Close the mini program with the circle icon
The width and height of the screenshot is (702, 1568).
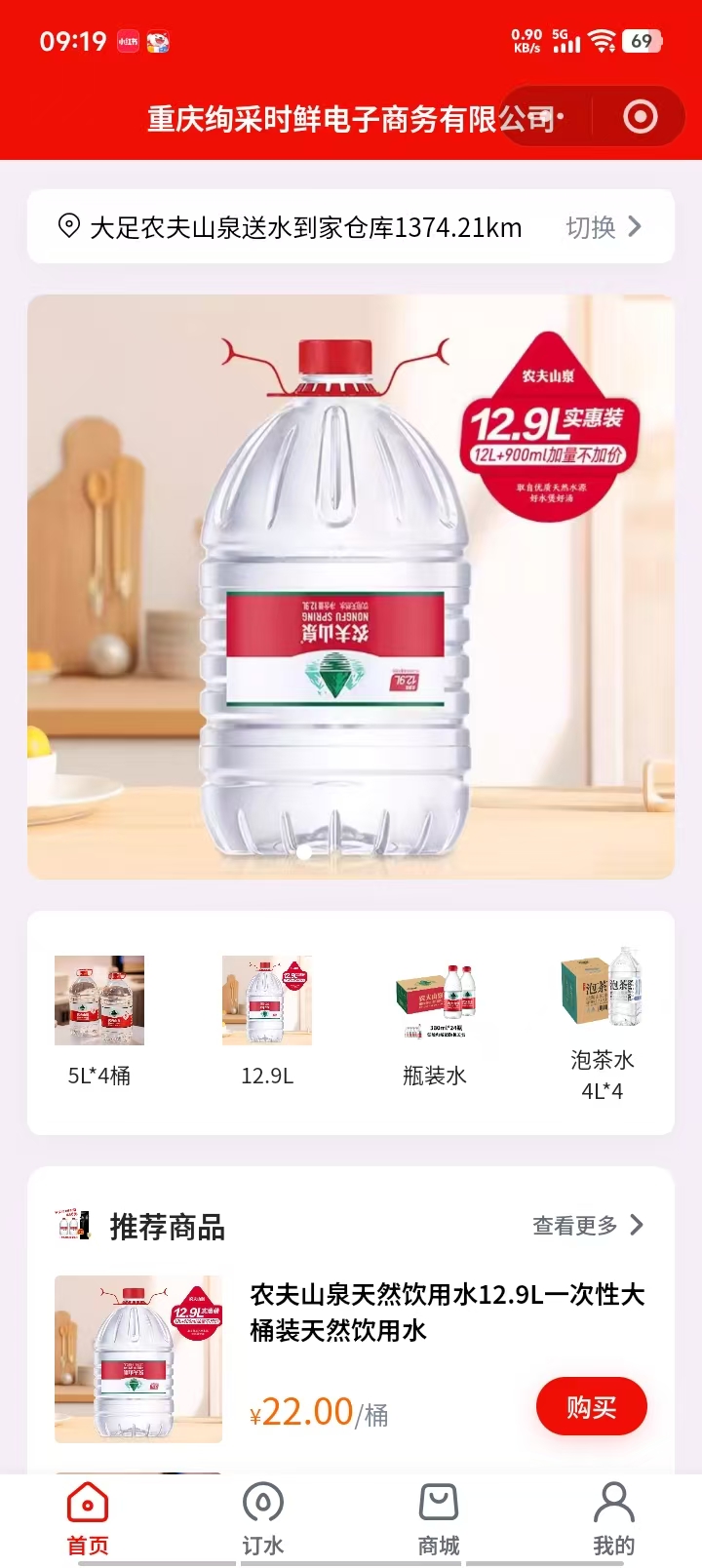point(640,118)
